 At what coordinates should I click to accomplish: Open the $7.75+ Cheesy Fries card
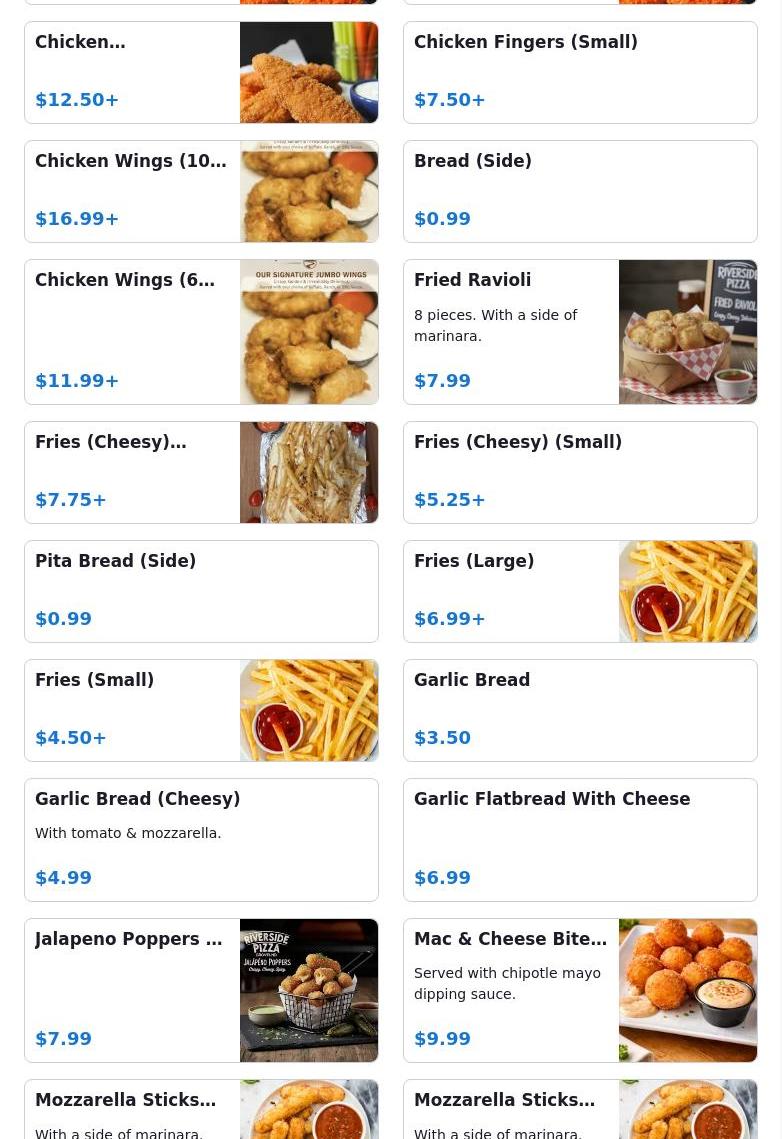[201, 472]
